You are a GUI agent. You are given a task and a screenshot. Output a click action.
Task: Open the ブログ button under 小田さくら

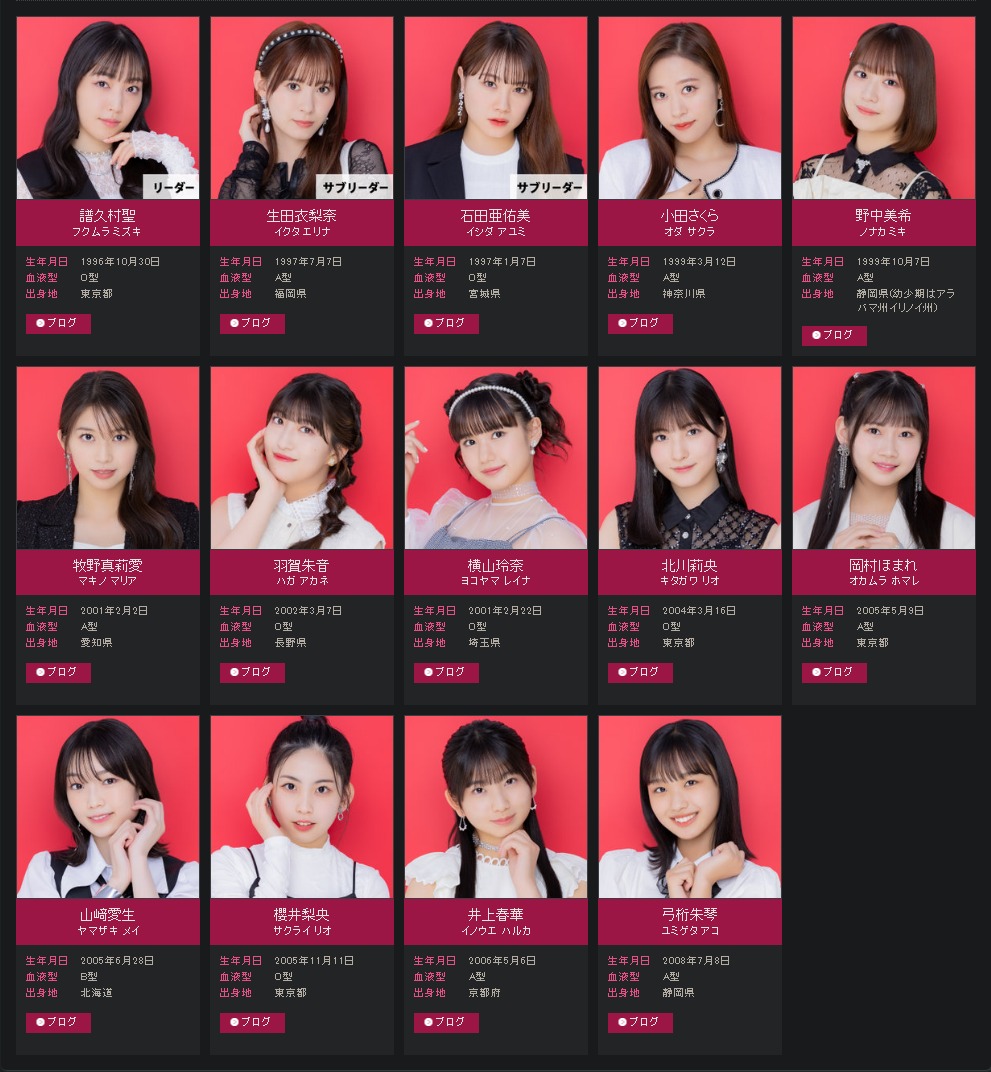click(640, 323)
